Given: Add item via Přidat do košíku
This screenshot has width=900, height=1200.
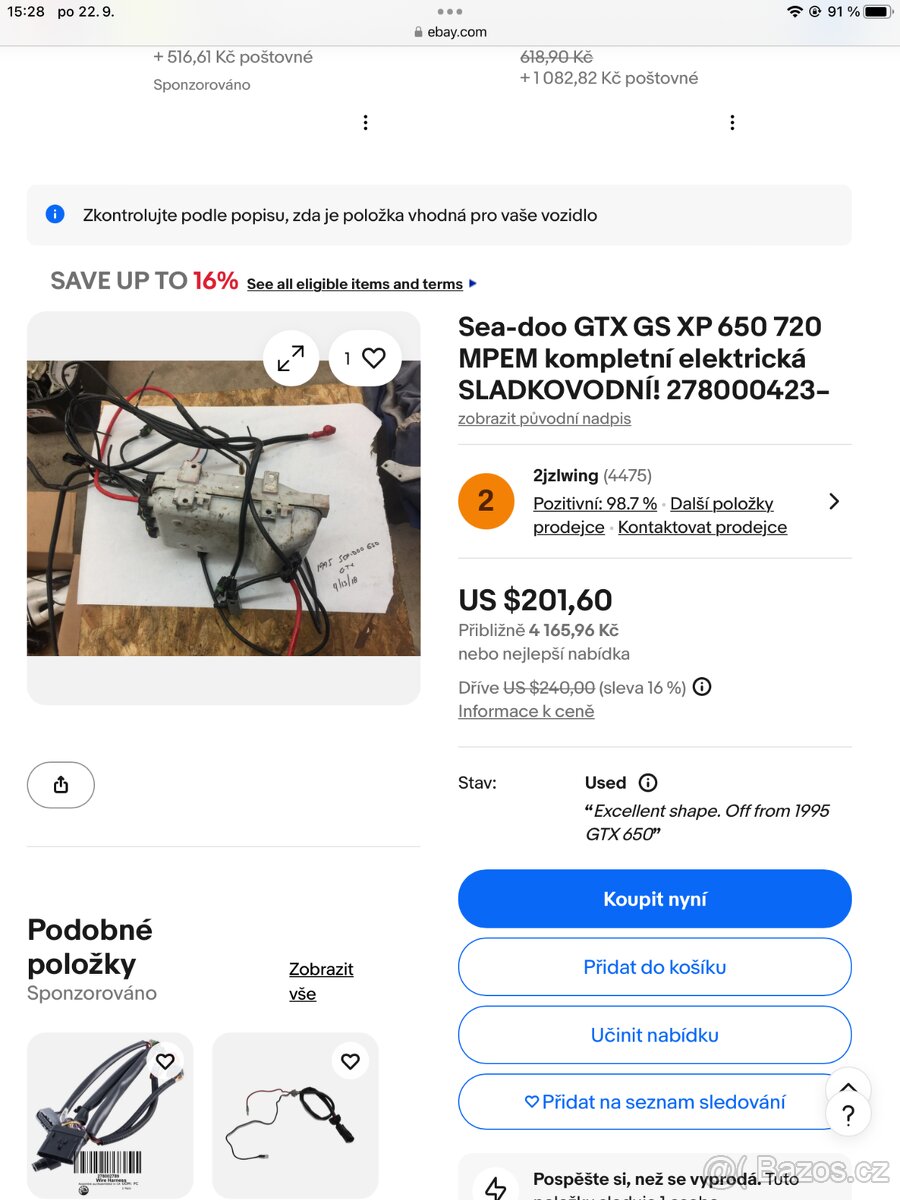Looking at the screenshot, I should 654,967.
